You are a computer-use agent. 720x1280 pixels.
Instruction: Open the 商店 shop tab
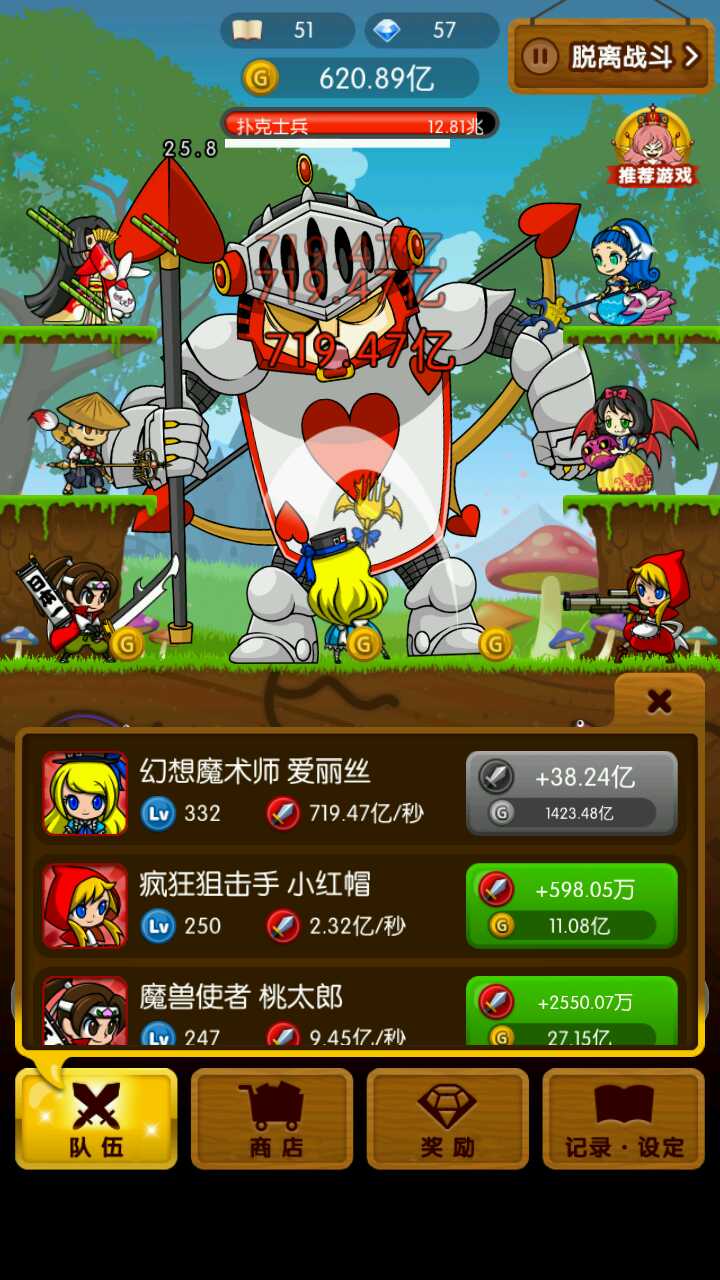point(272,1118)
